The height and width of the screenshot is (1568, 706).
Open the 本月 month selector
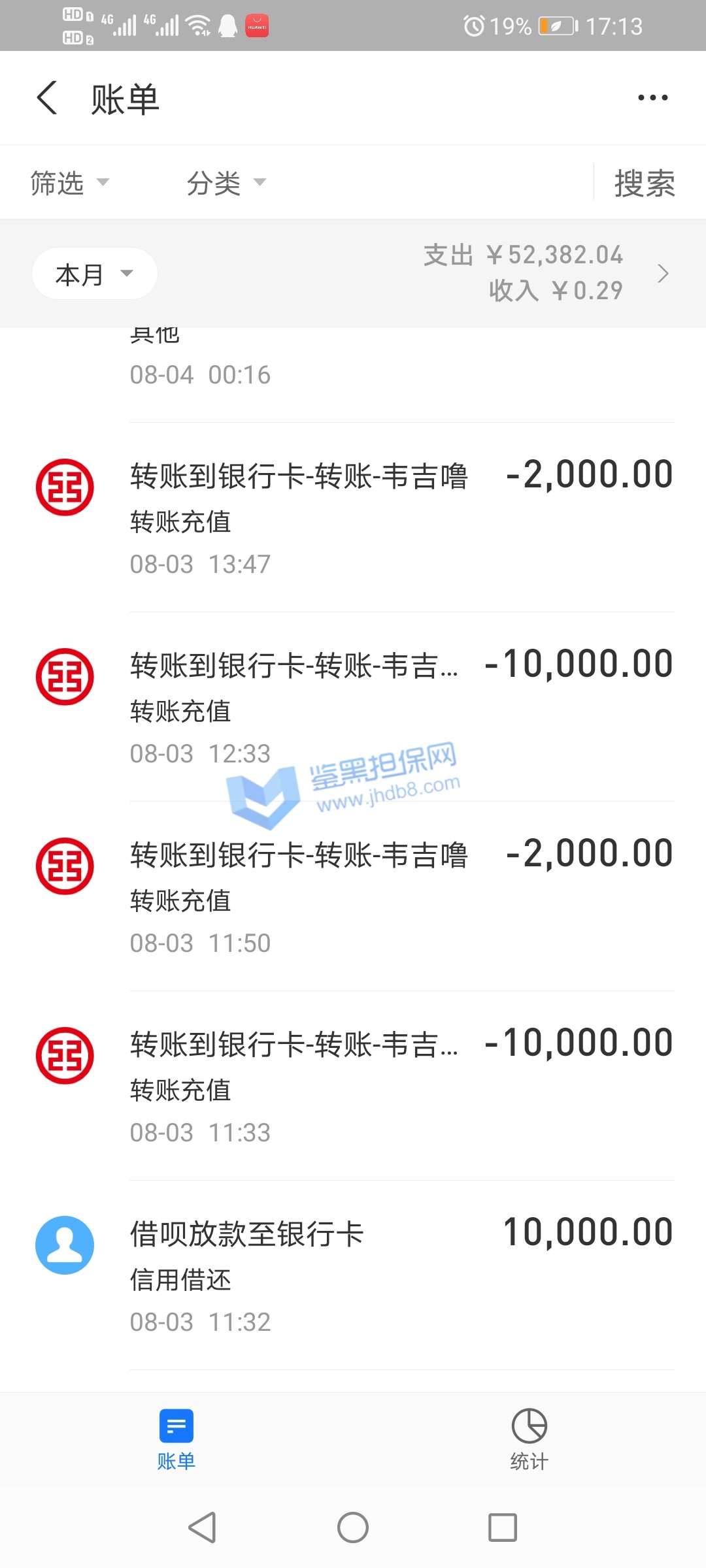coord(94,274)
